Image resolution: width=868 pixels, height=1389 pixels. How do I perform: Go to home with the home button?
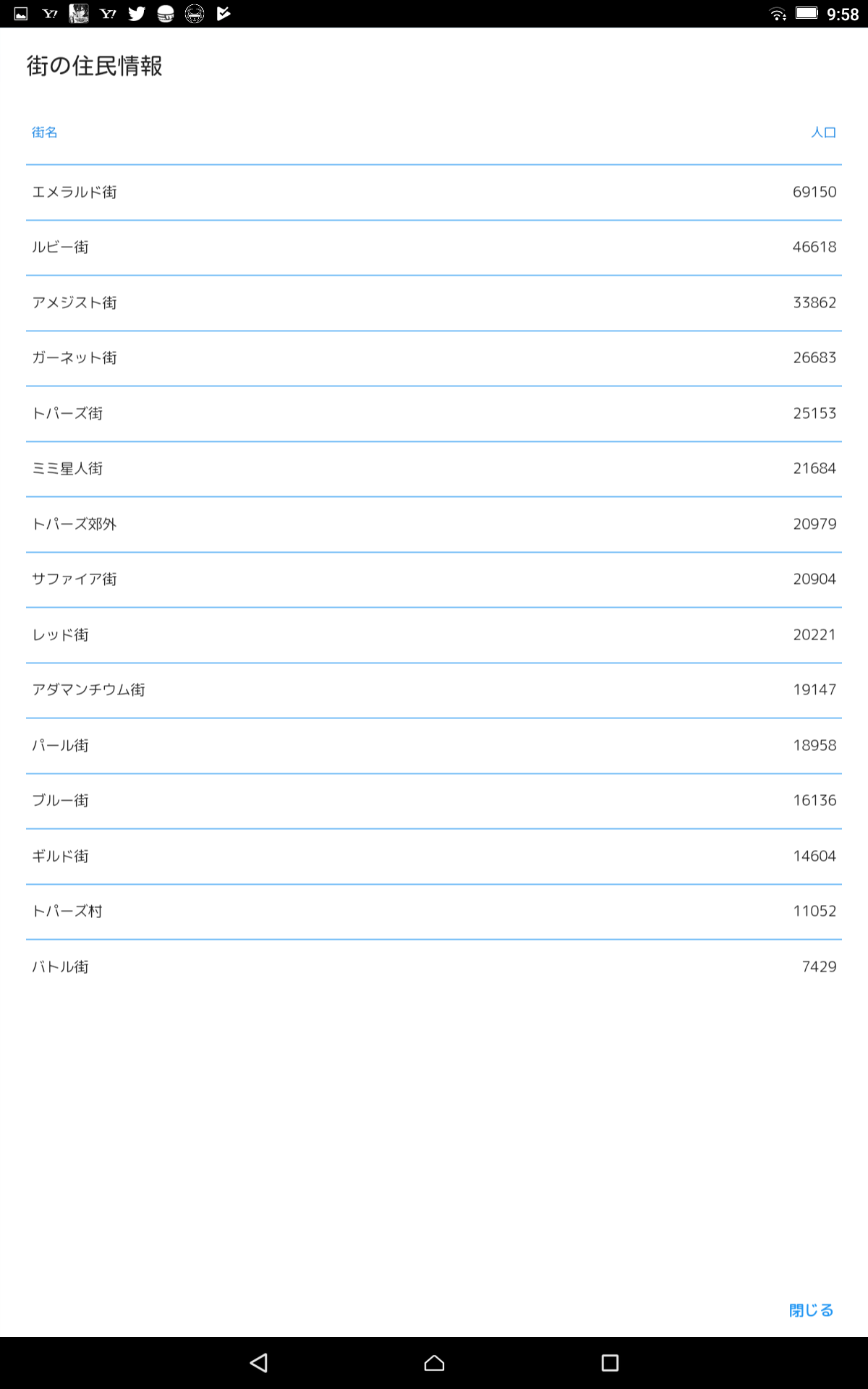(434, 1363)
